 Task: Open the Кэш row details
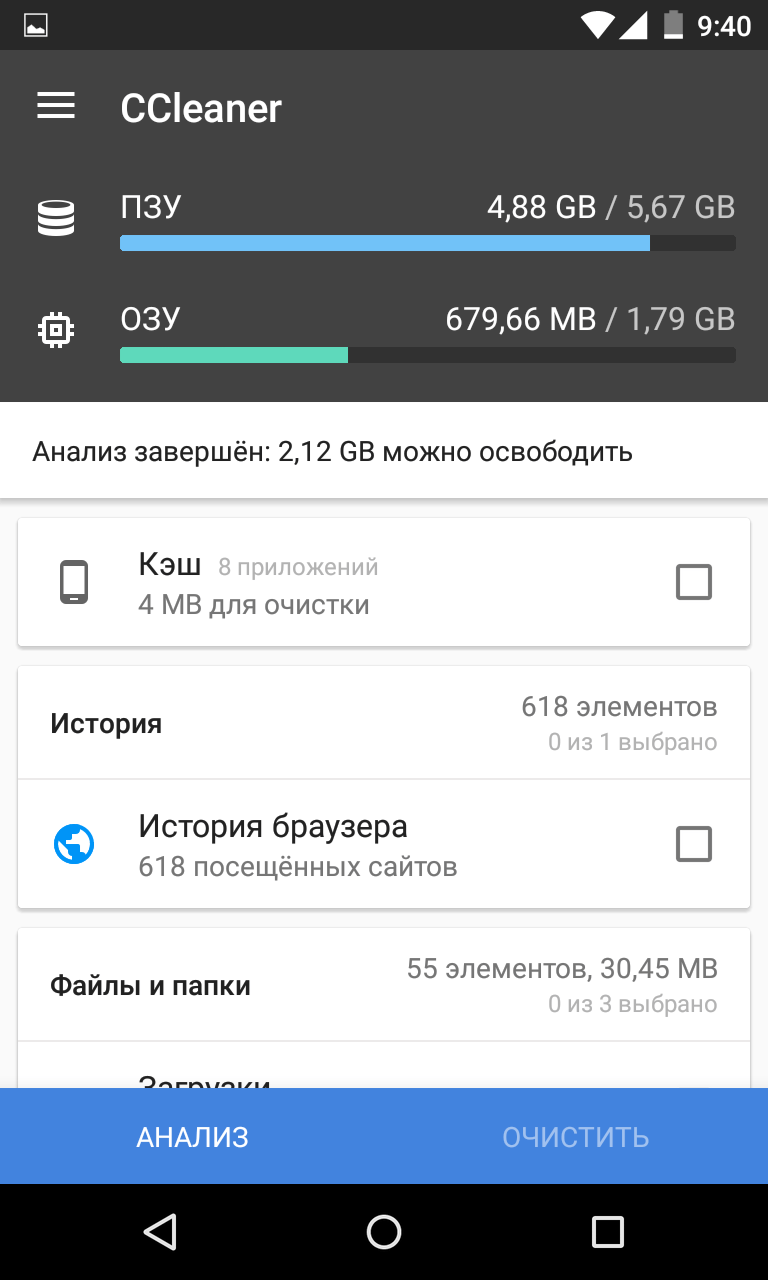(300, 583)
